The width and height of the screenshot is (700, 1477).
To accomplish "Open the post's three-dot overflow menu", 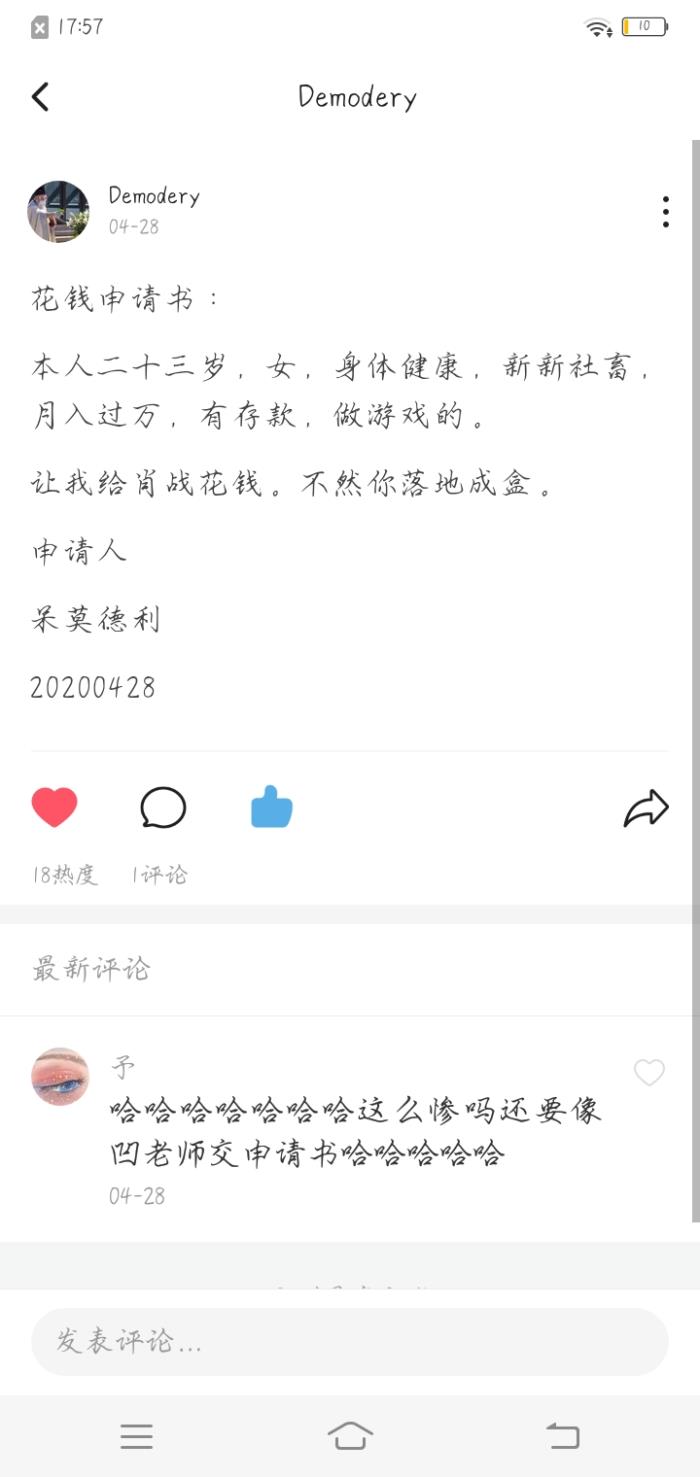I will [x=665, y=212].
